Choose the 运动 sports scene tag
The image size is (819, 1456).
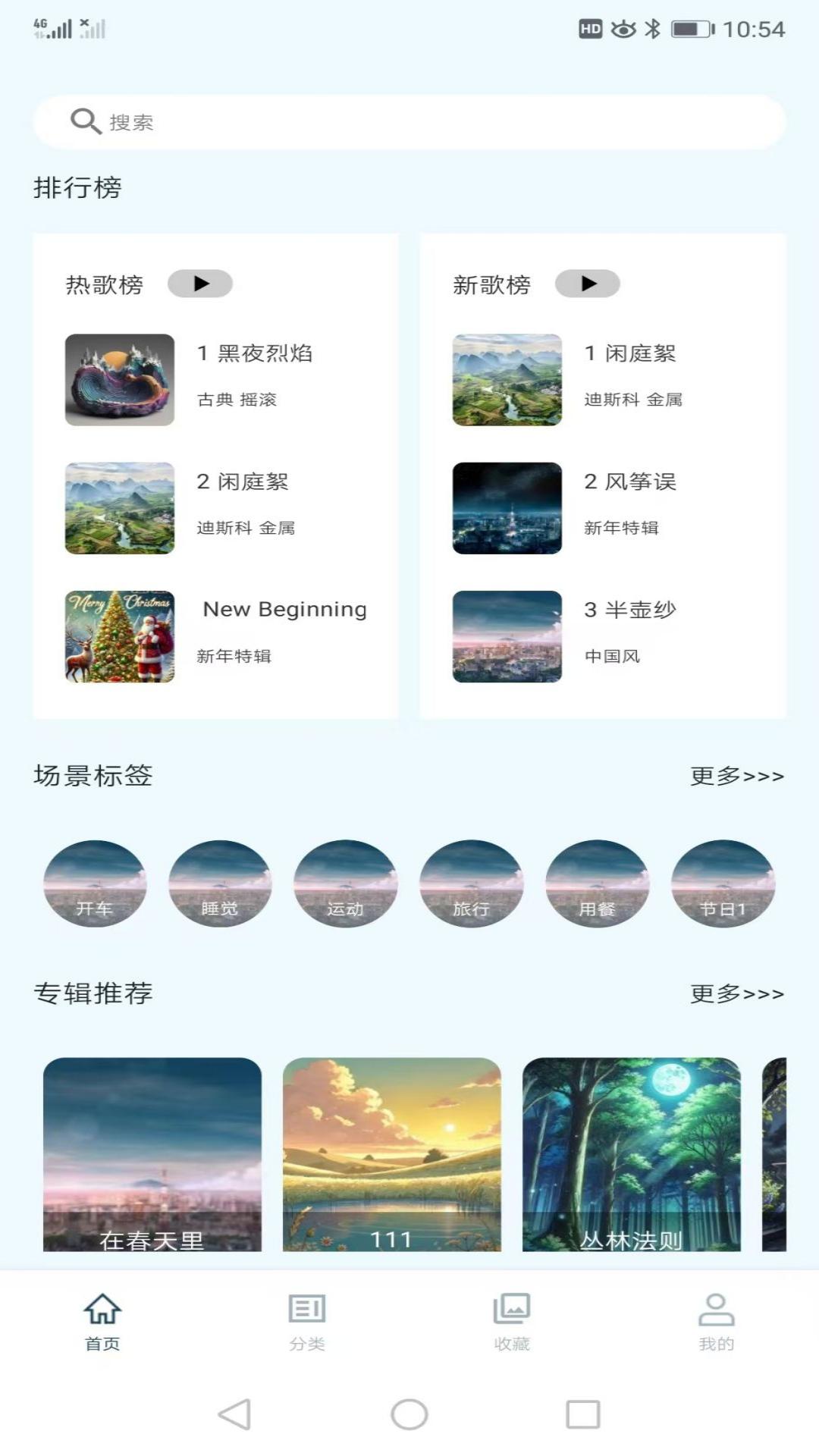[x=347, y=884]
